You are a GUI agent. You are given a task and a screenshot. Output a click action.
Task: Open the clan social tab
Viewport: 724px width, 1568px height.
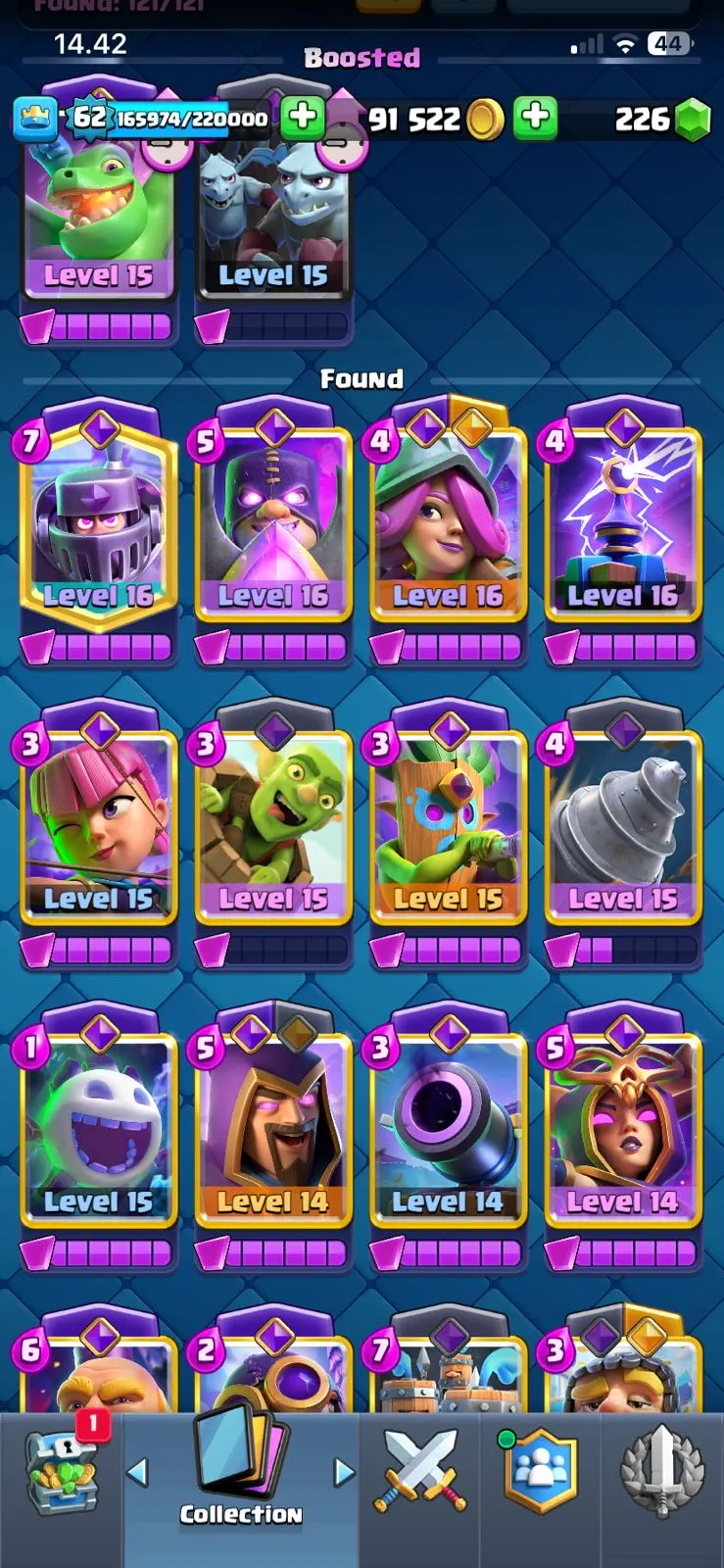[x=540, y=1472]
